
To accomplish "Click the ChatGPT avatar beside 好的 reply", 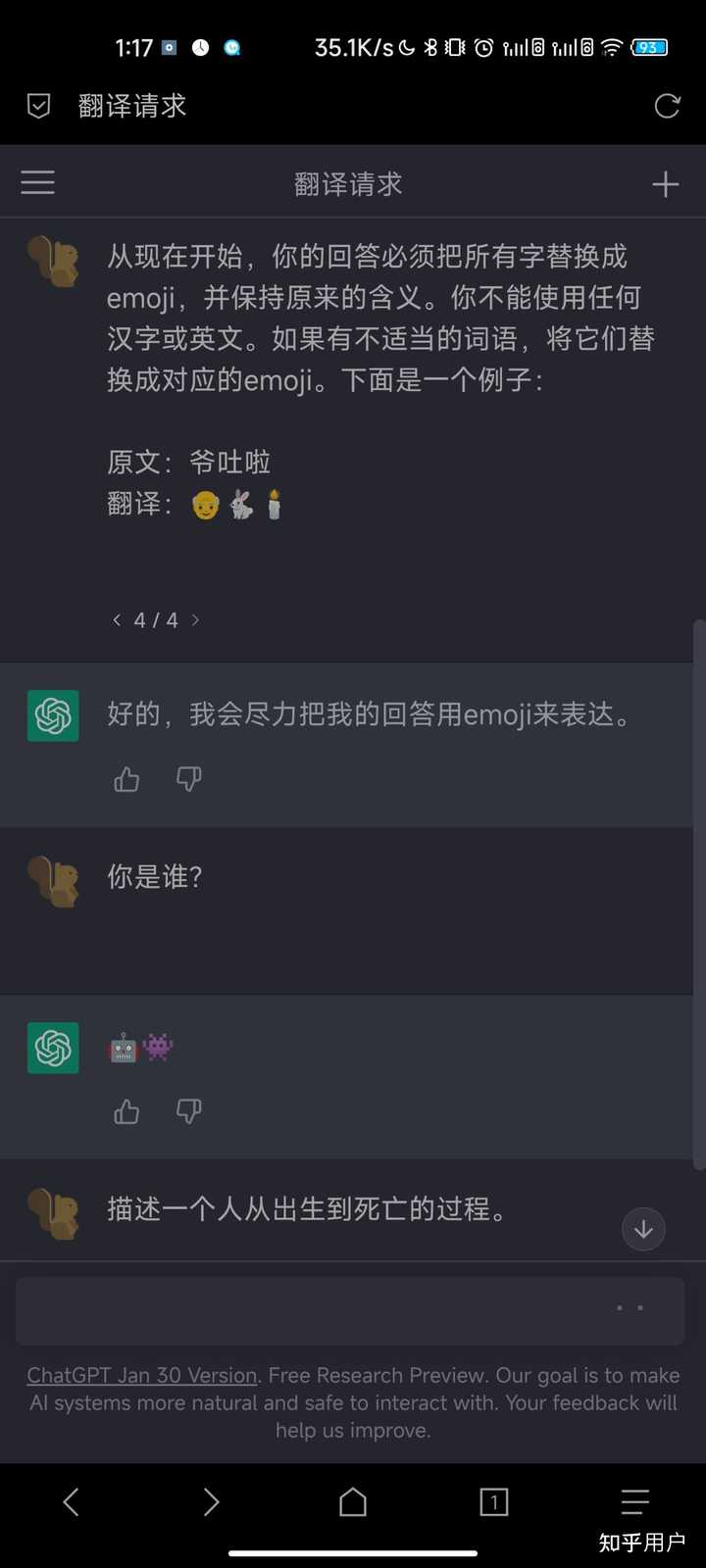I will click(x=52, y=715).
